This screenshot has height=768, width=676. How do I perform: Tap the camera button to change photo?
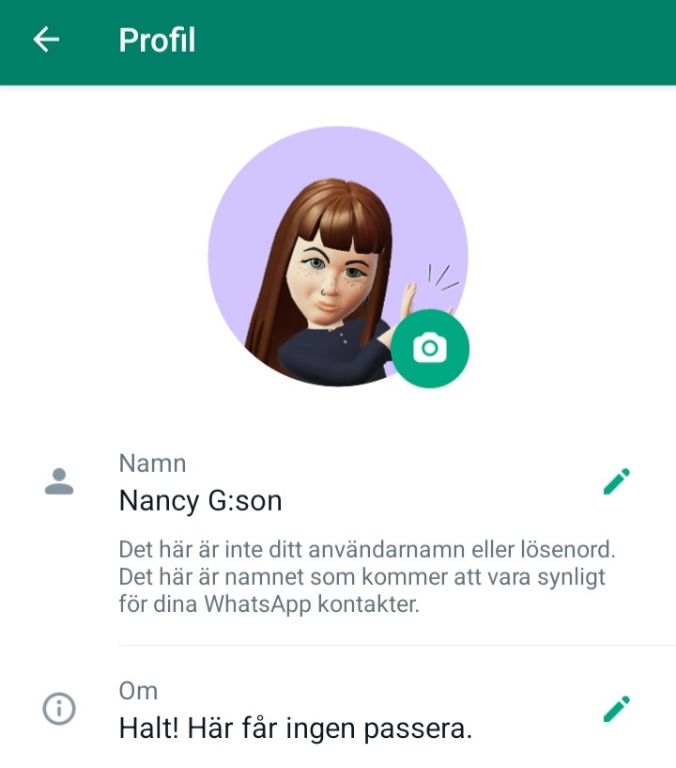coord(430,348)
